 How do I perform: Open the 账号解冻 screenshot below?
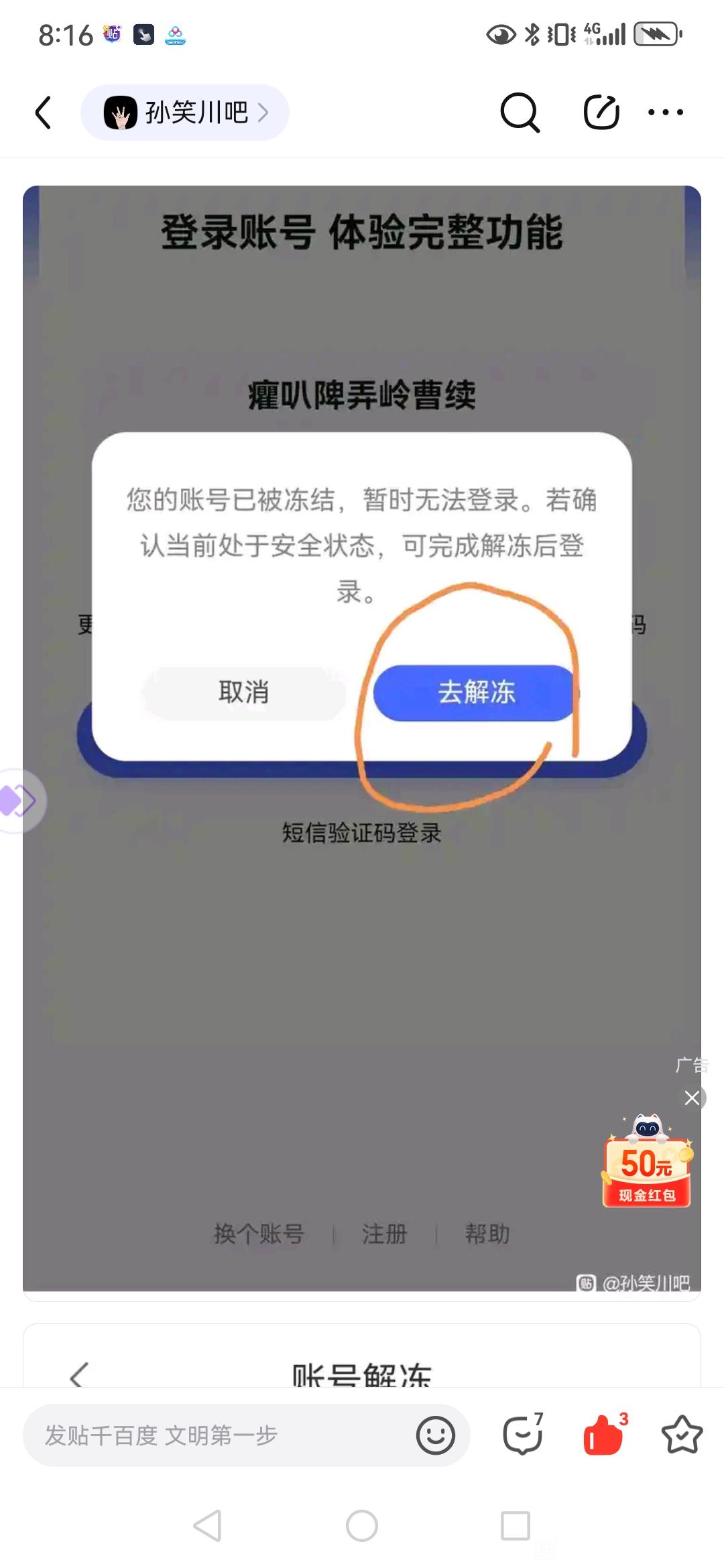[x=362, y=1356]
